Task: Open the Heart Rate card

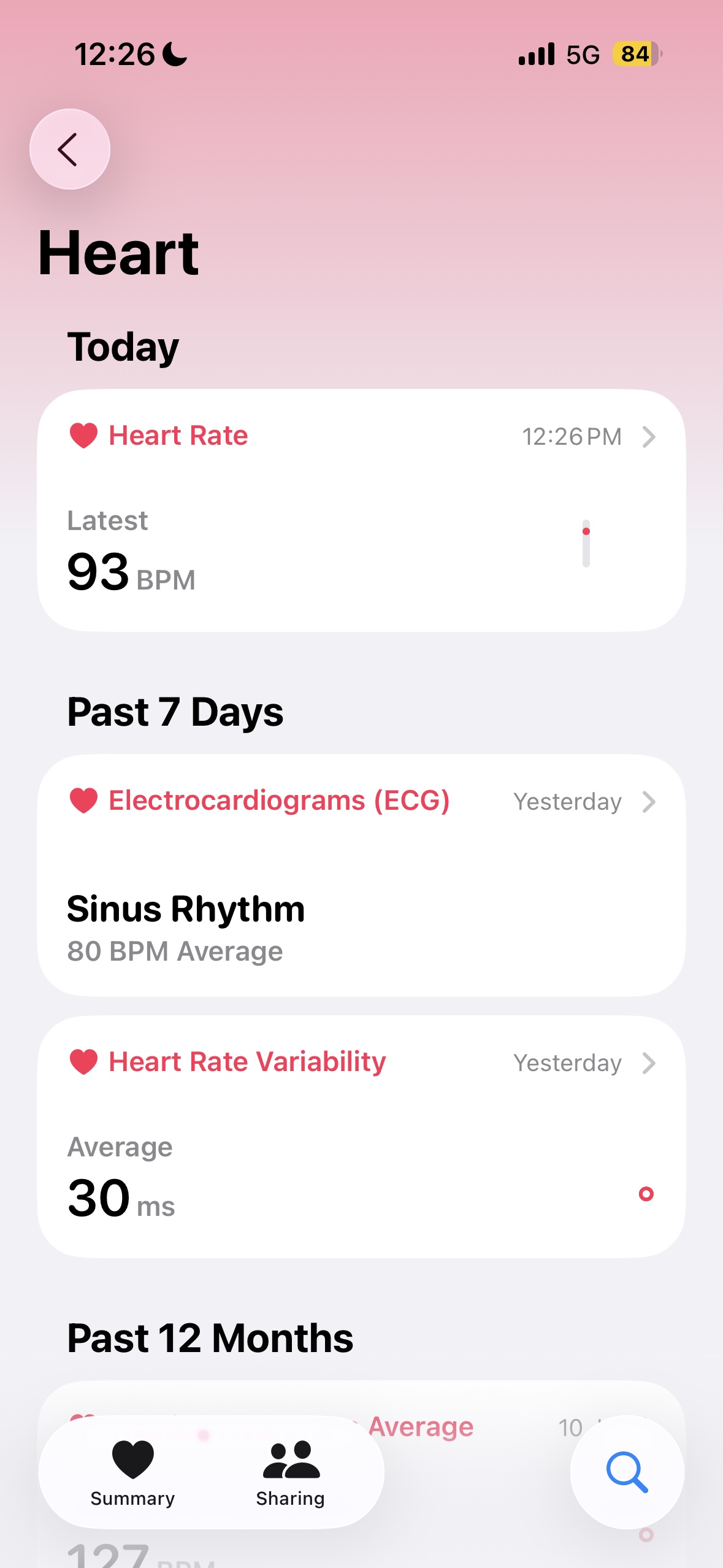Action: pyautogui.click(x=361, y=510)
